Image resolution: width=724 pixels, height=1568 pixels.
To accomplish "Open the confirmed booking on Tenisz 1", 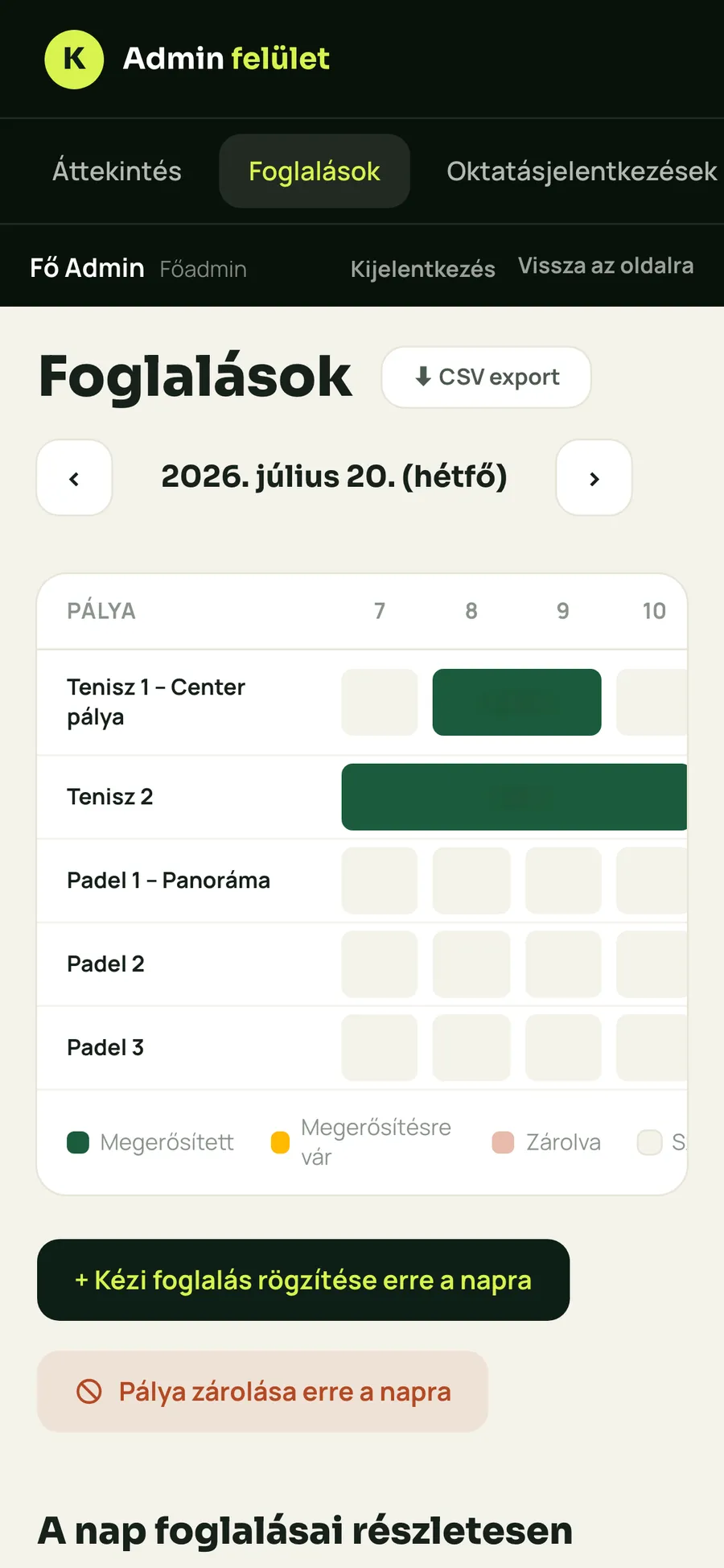I will pos(516,702).
